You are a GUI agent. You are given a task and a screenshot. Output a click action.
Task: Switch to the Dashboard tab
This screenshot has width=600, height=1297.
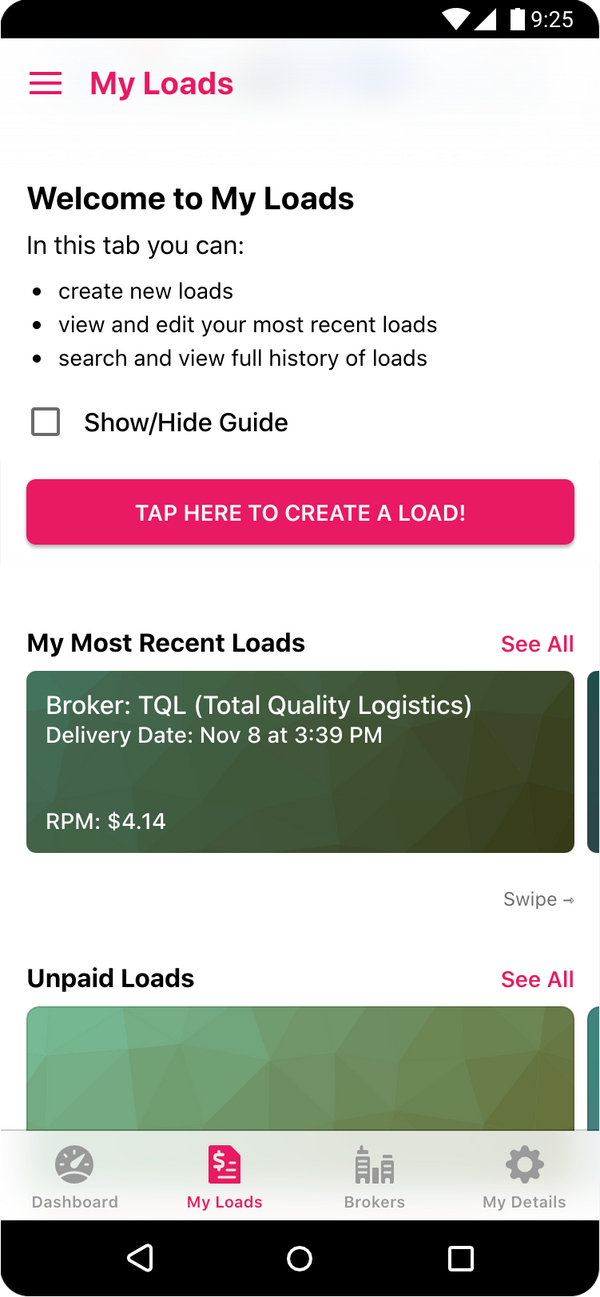(75, 1177)
